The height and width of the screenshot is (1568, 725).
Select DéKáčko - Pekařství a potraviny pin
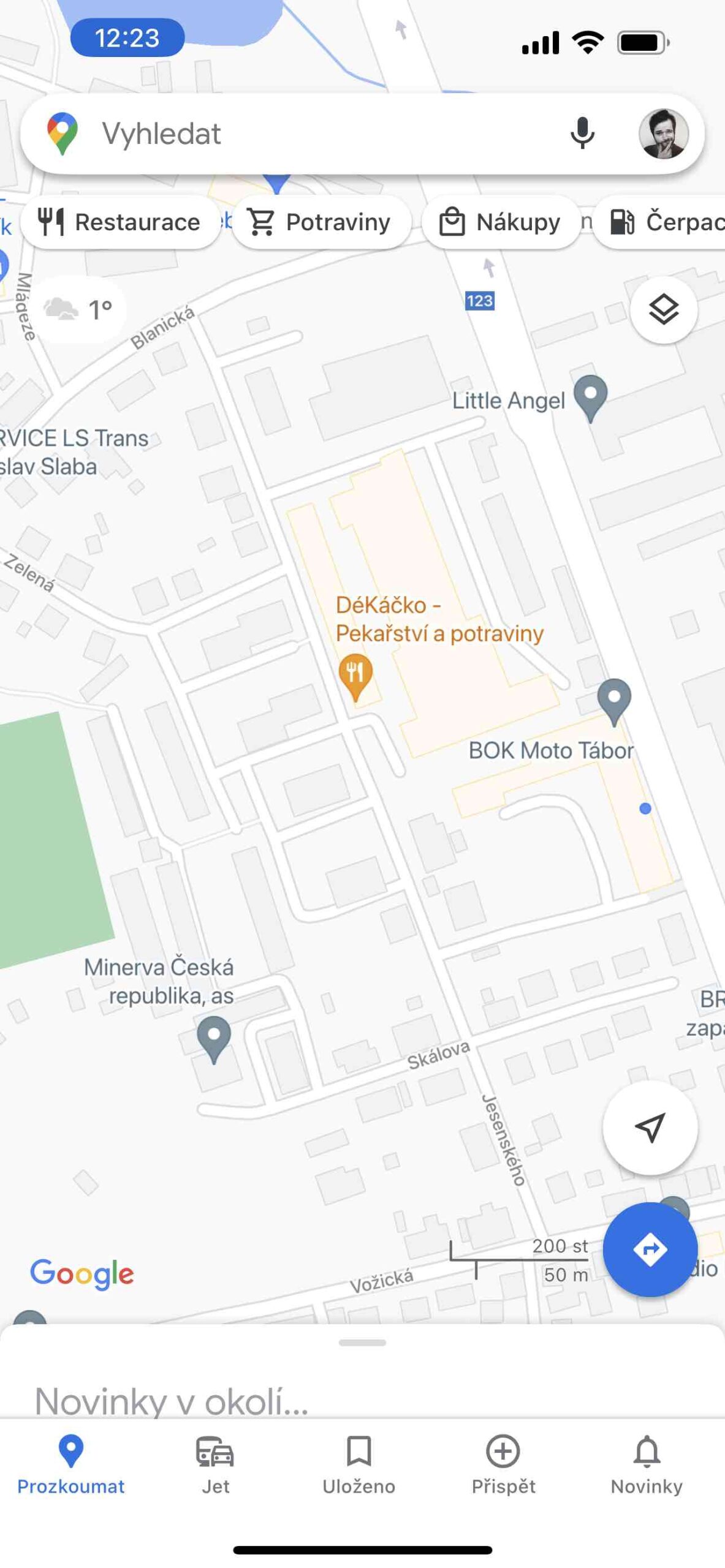[x=355, y=674]
